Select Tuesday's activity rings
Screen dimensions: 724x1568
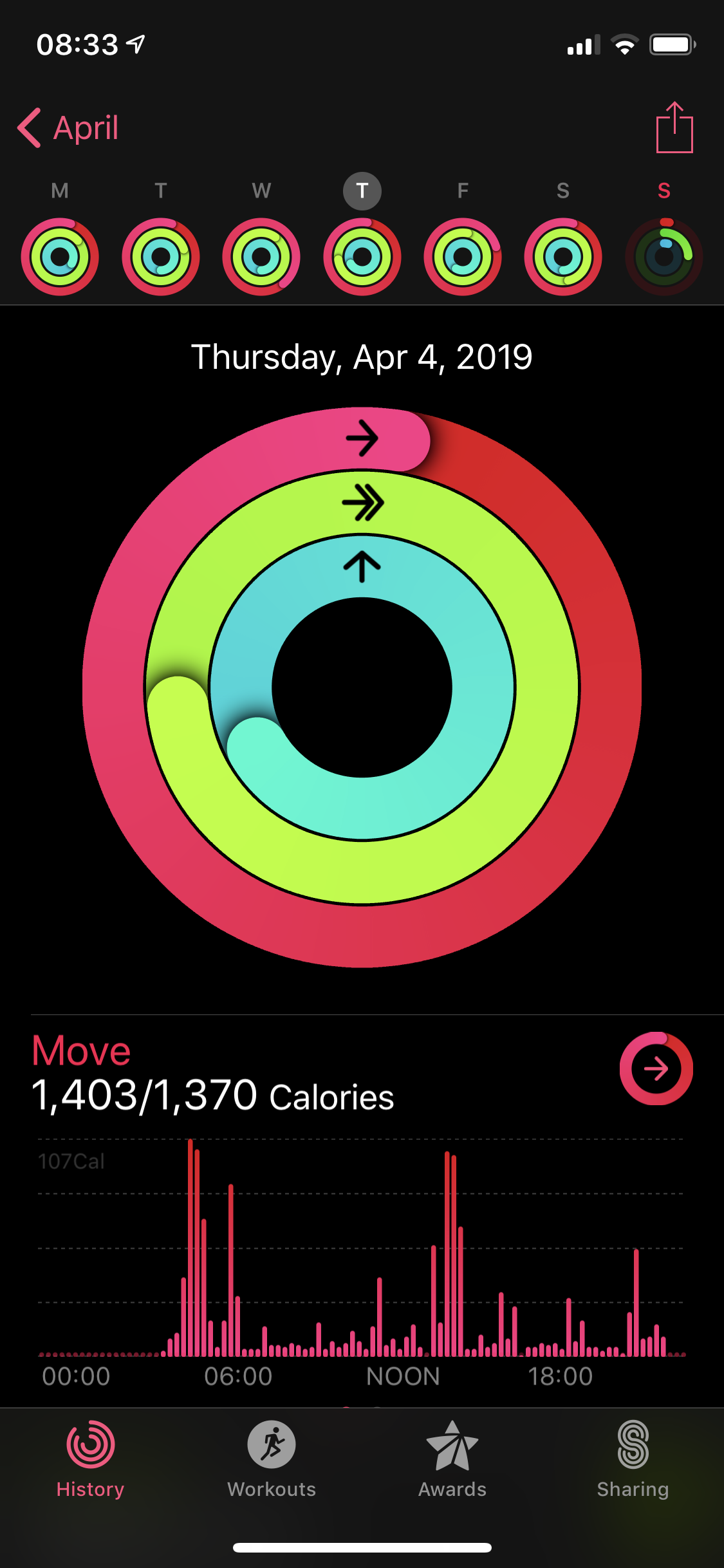(x=161, y=257)
